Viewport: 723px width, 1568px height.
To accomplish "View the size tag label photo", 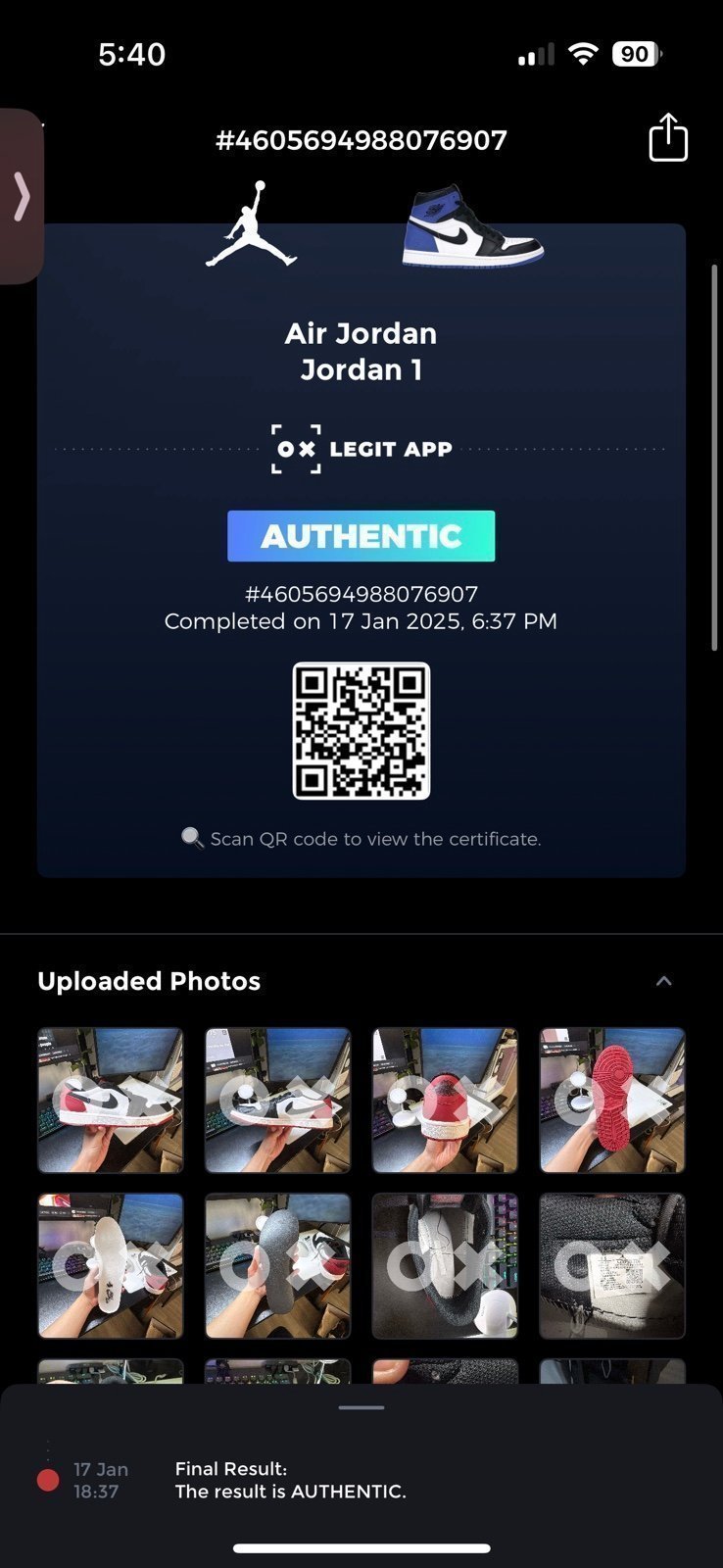I will coord(612,1265).
